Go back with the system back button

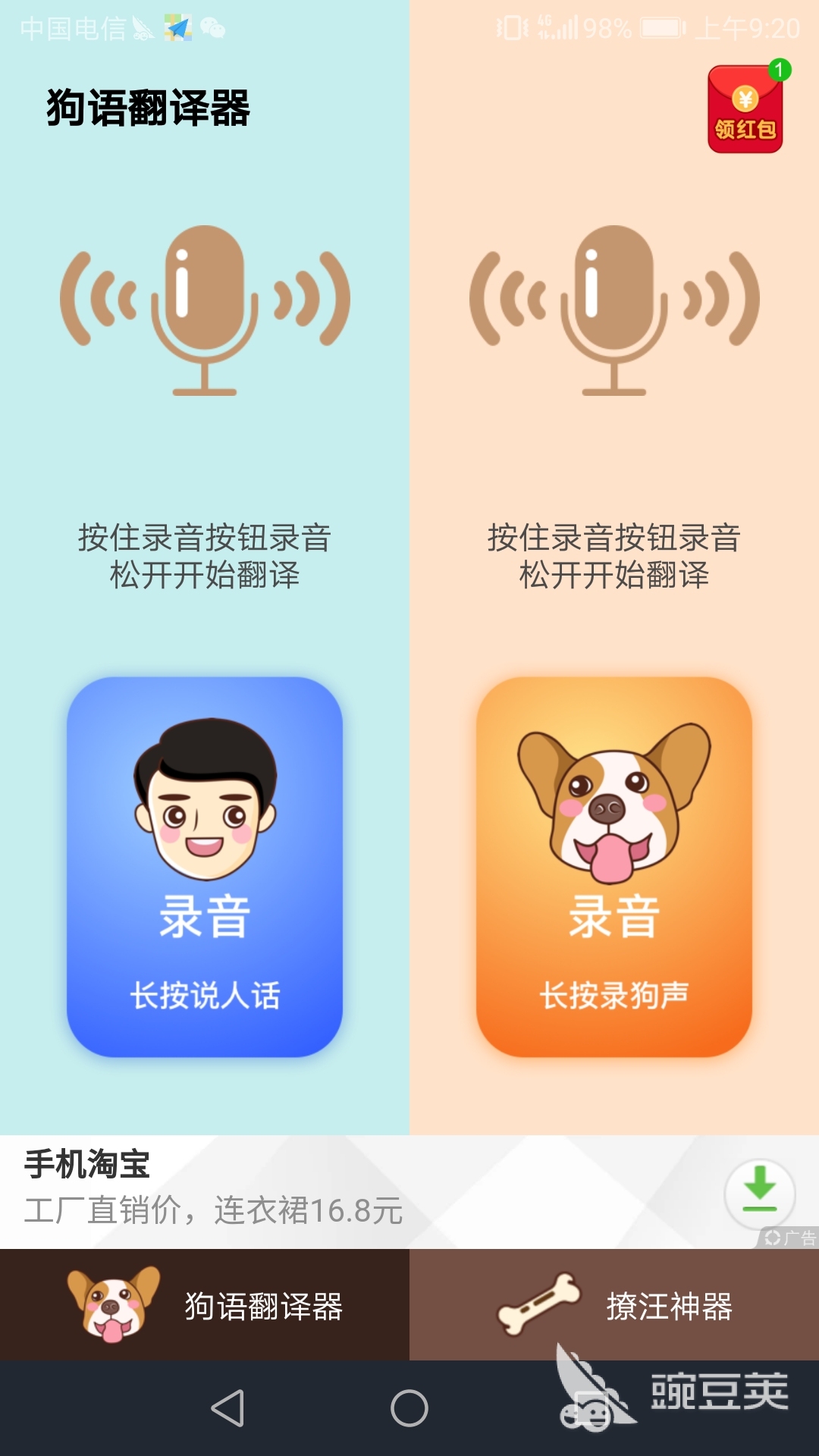tap(227, 1408)
